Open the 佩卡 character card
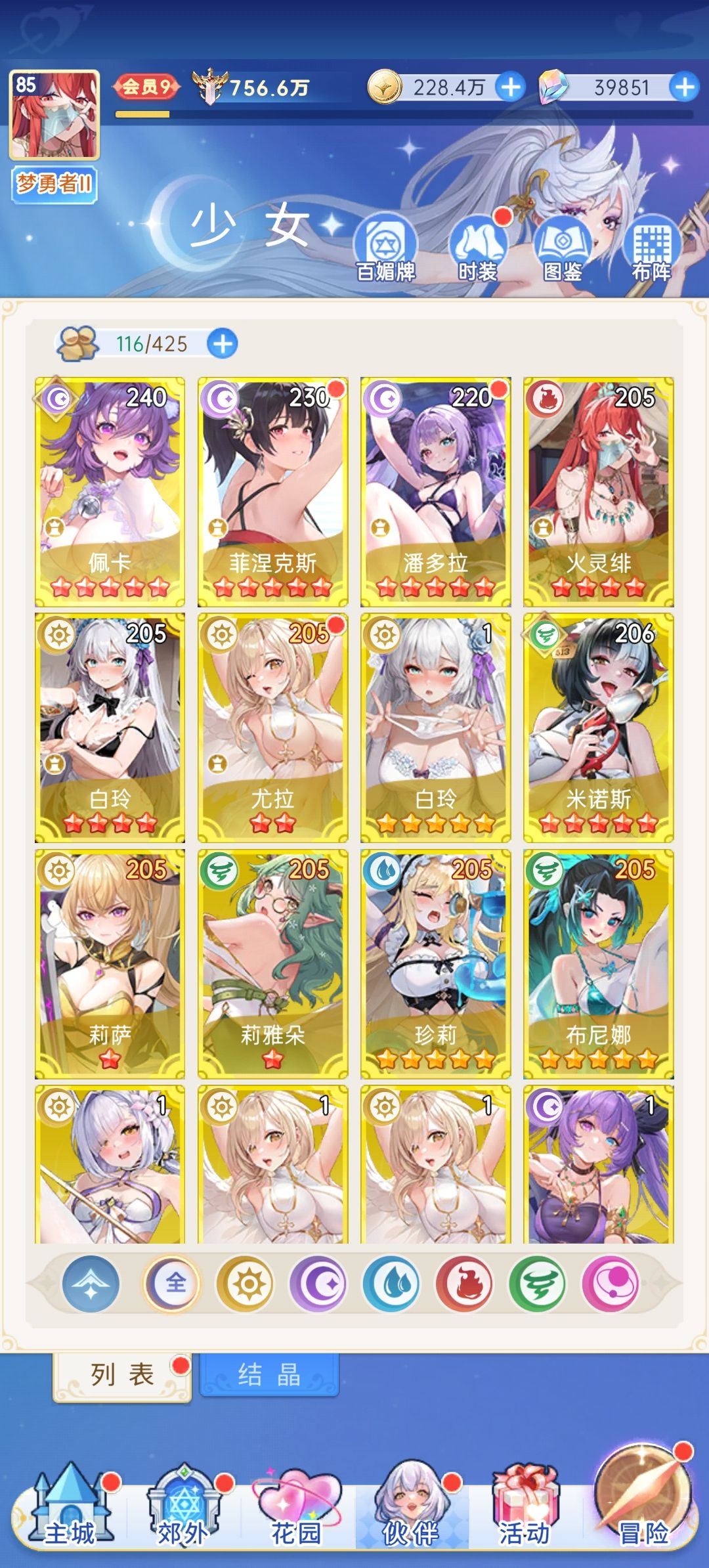This screenshot has width=709, height=1568. tap(110, 491)
